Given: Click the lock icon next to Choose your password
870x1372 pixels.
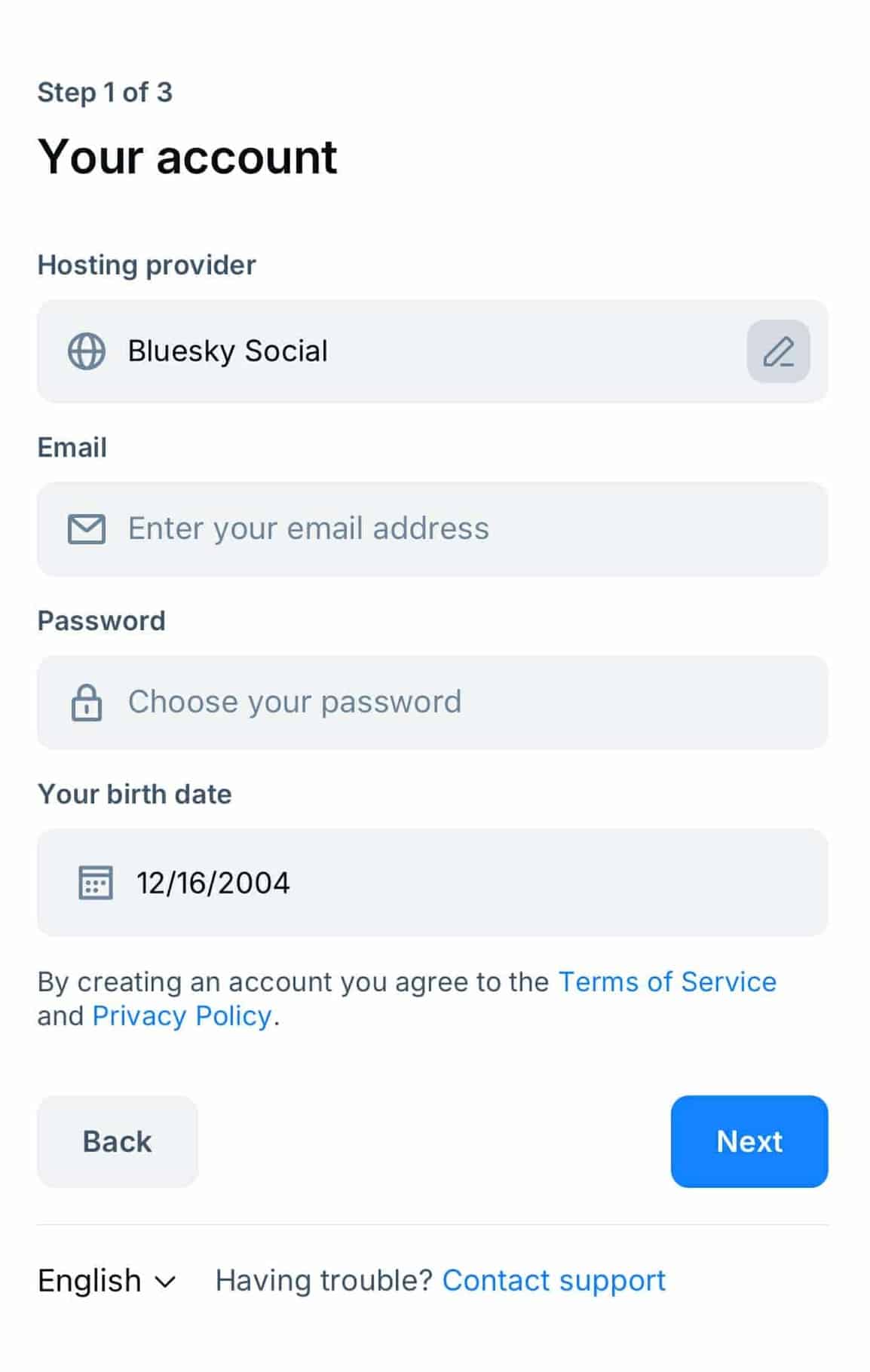Looking at the screenshot, I should 86,702.
